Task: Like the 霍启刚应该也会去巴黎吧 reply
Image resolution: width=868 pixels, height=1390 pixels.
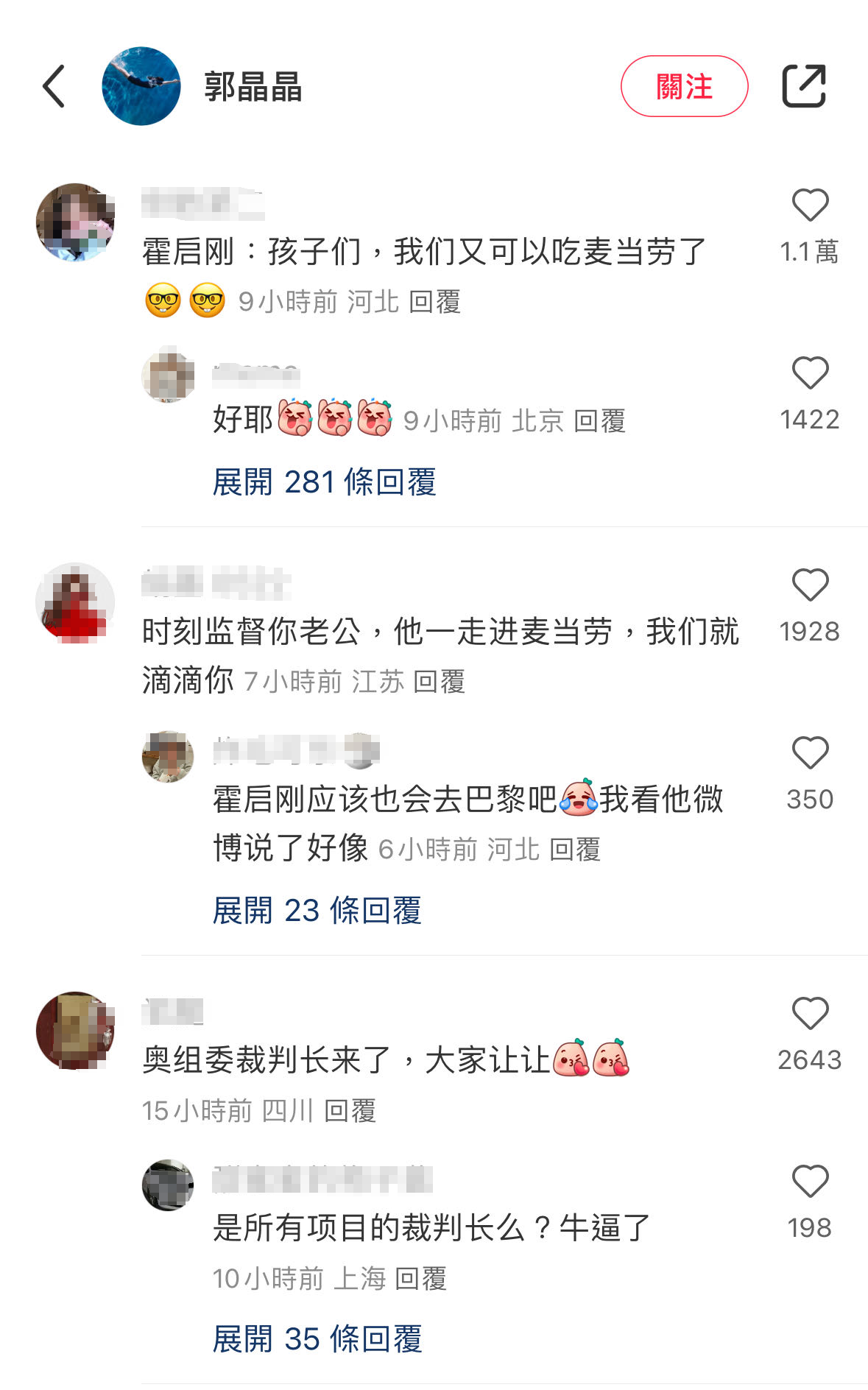Action: [x=809, y=753]
